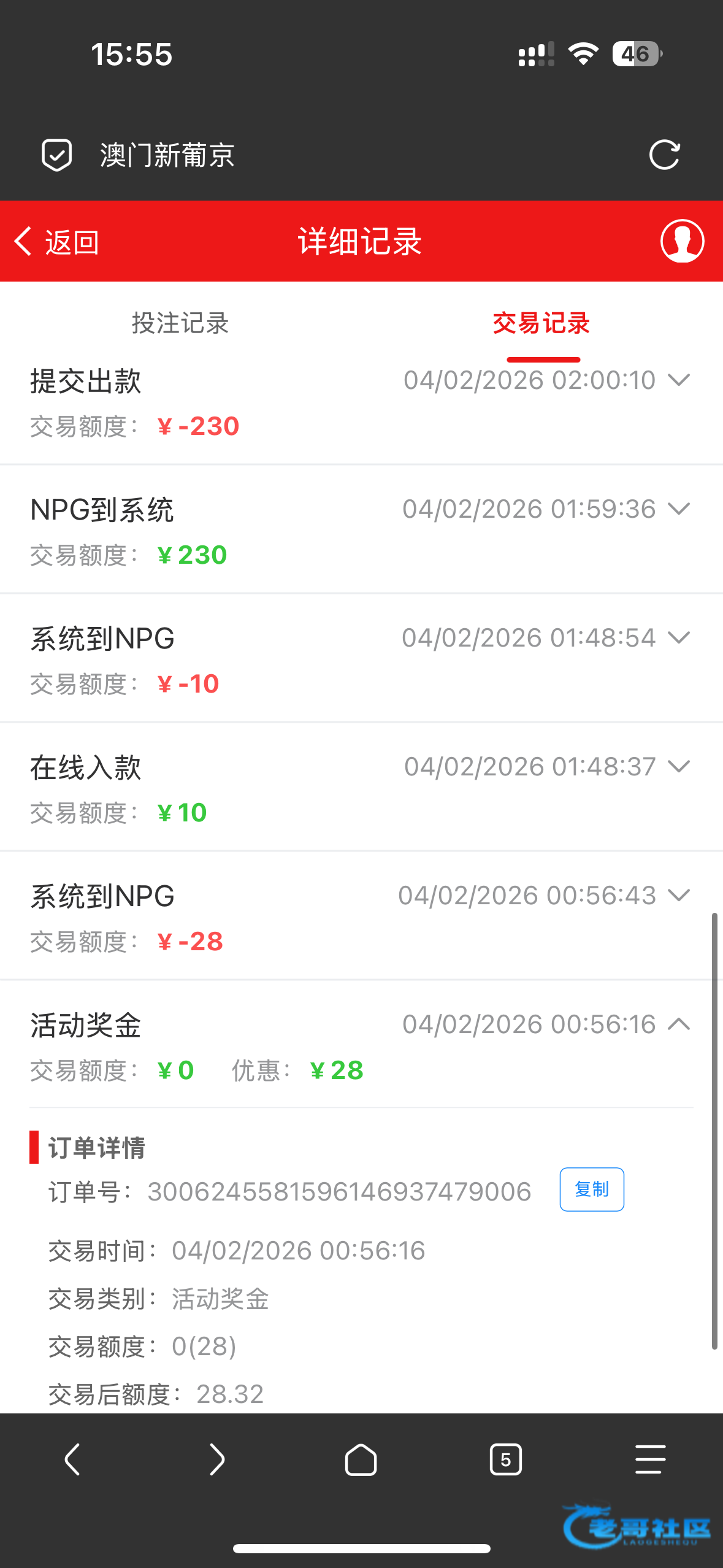Expand the NPG到系统 record at 01:59:36

[x=679, y=509]
